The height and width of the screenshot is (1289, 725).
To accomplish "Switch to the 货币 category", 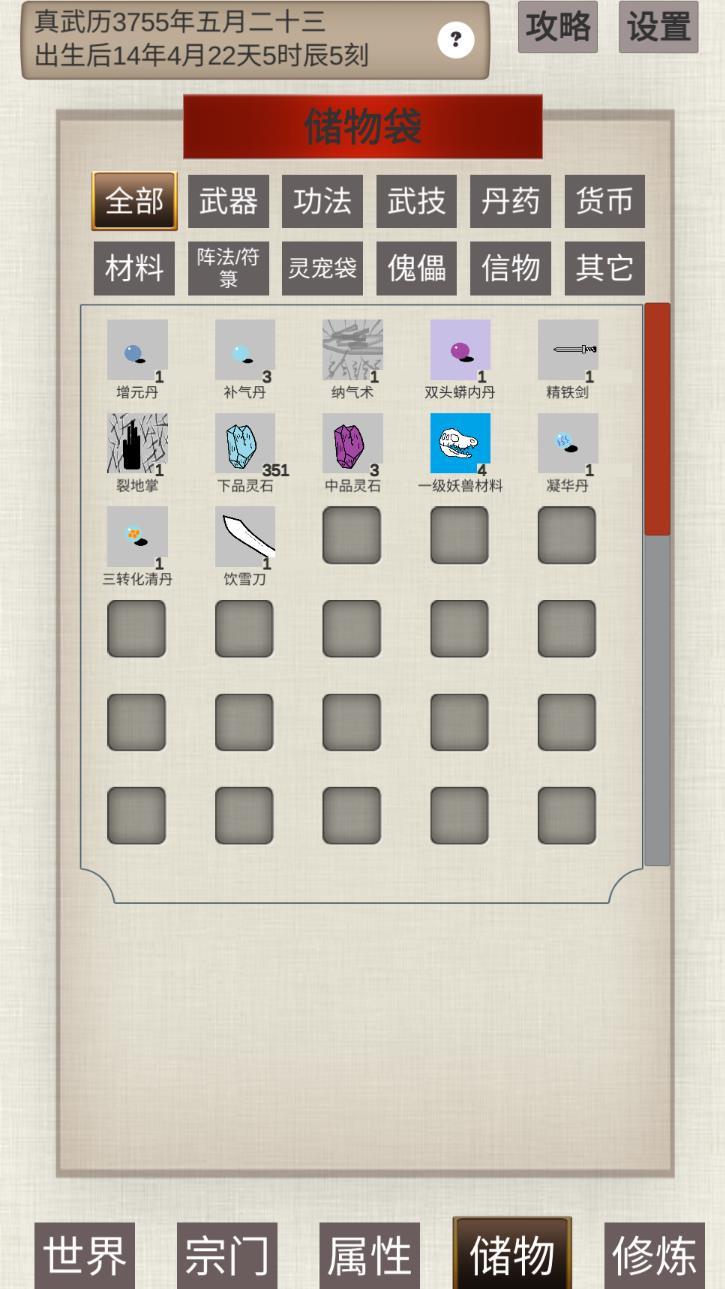I will (604, 201).
